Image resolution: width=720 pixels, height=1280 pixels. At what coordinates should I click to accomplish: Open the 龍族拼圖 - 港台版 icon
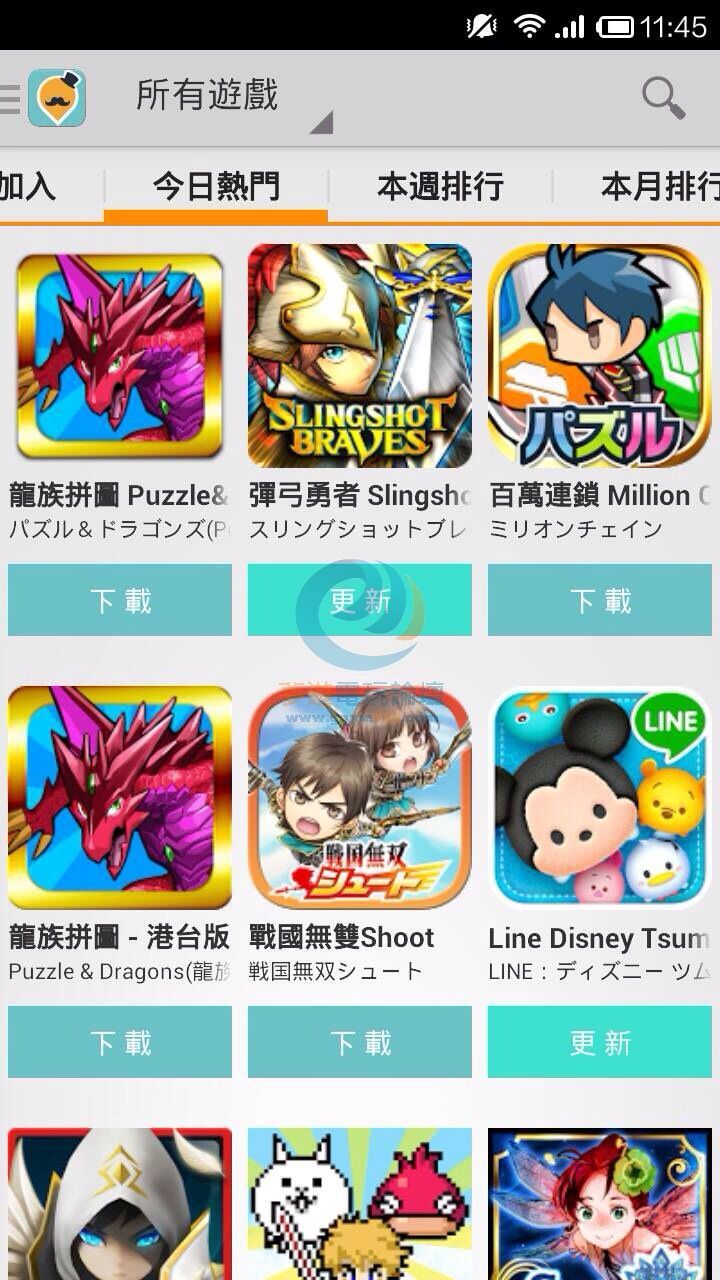pyautogui.click(x=120, y=798)
